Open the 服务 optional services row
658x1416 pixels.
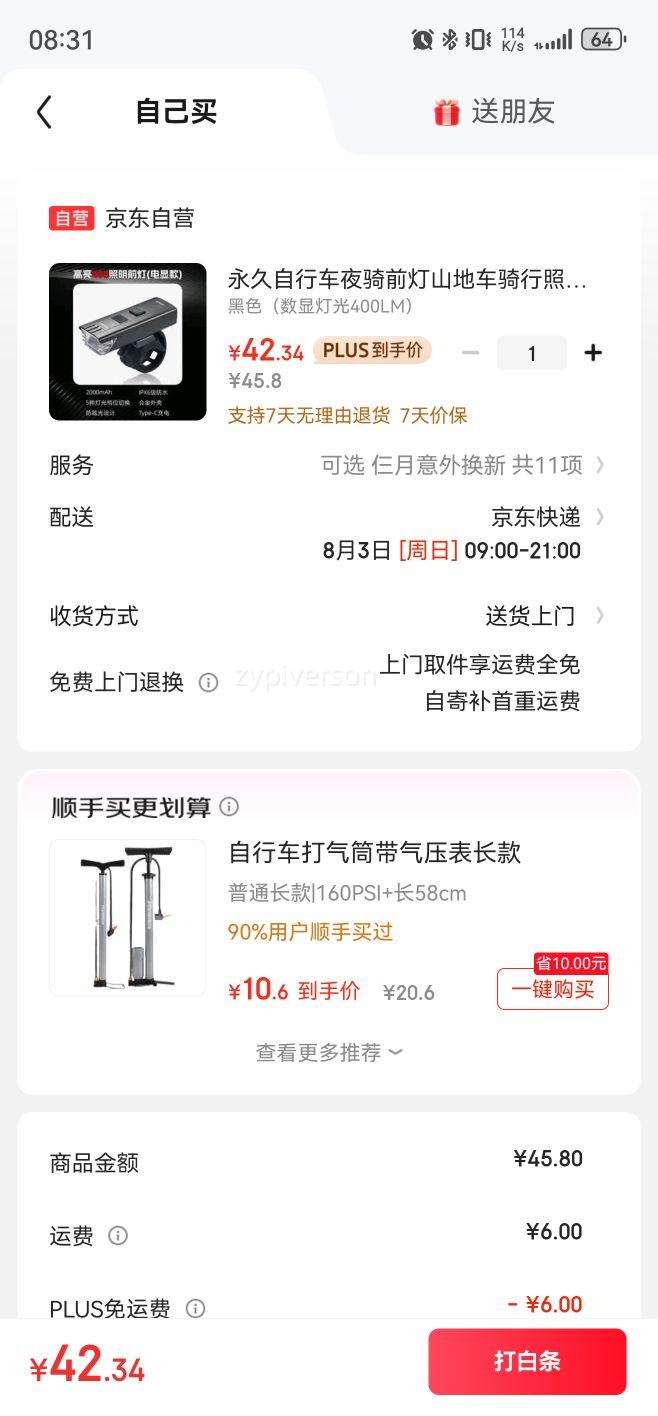pos(462,465)
